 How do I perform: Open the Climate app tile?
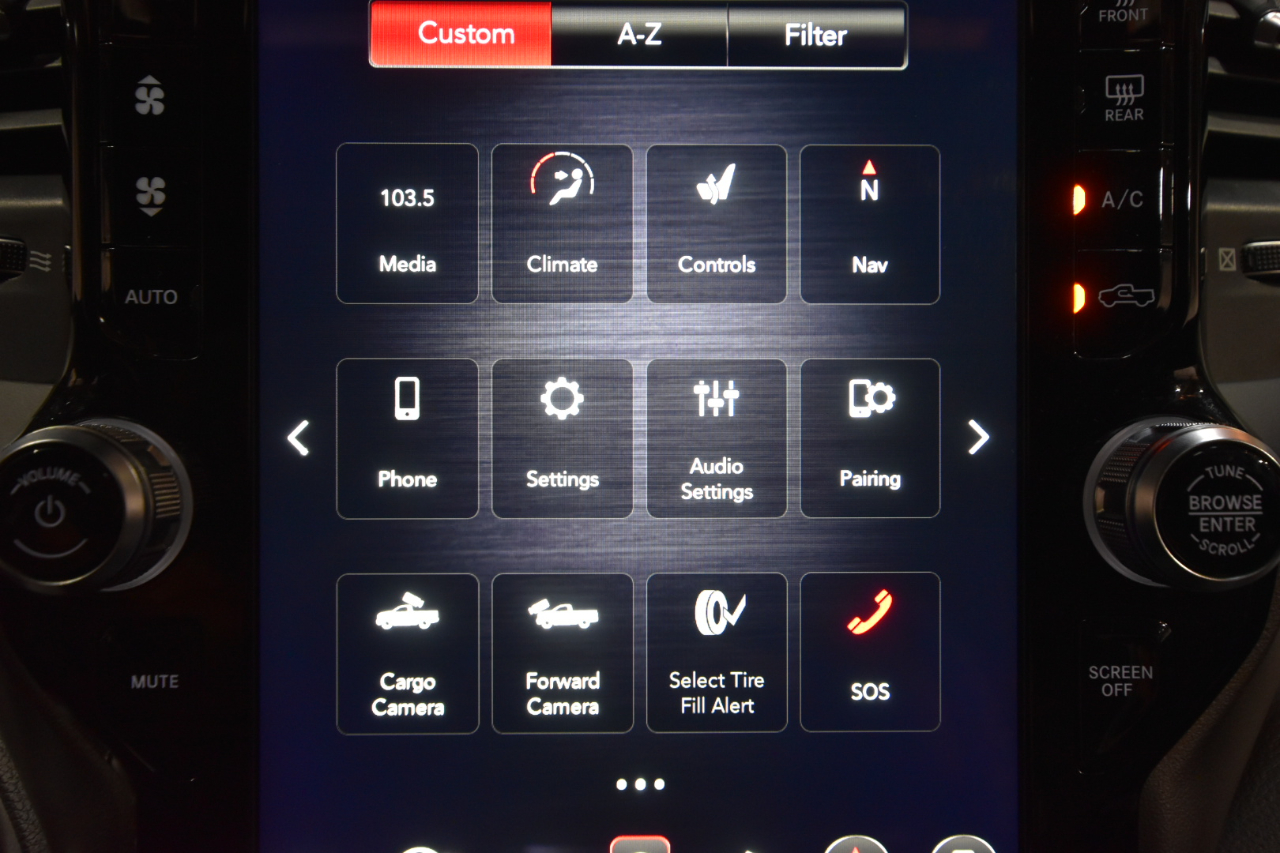(562, 224)
